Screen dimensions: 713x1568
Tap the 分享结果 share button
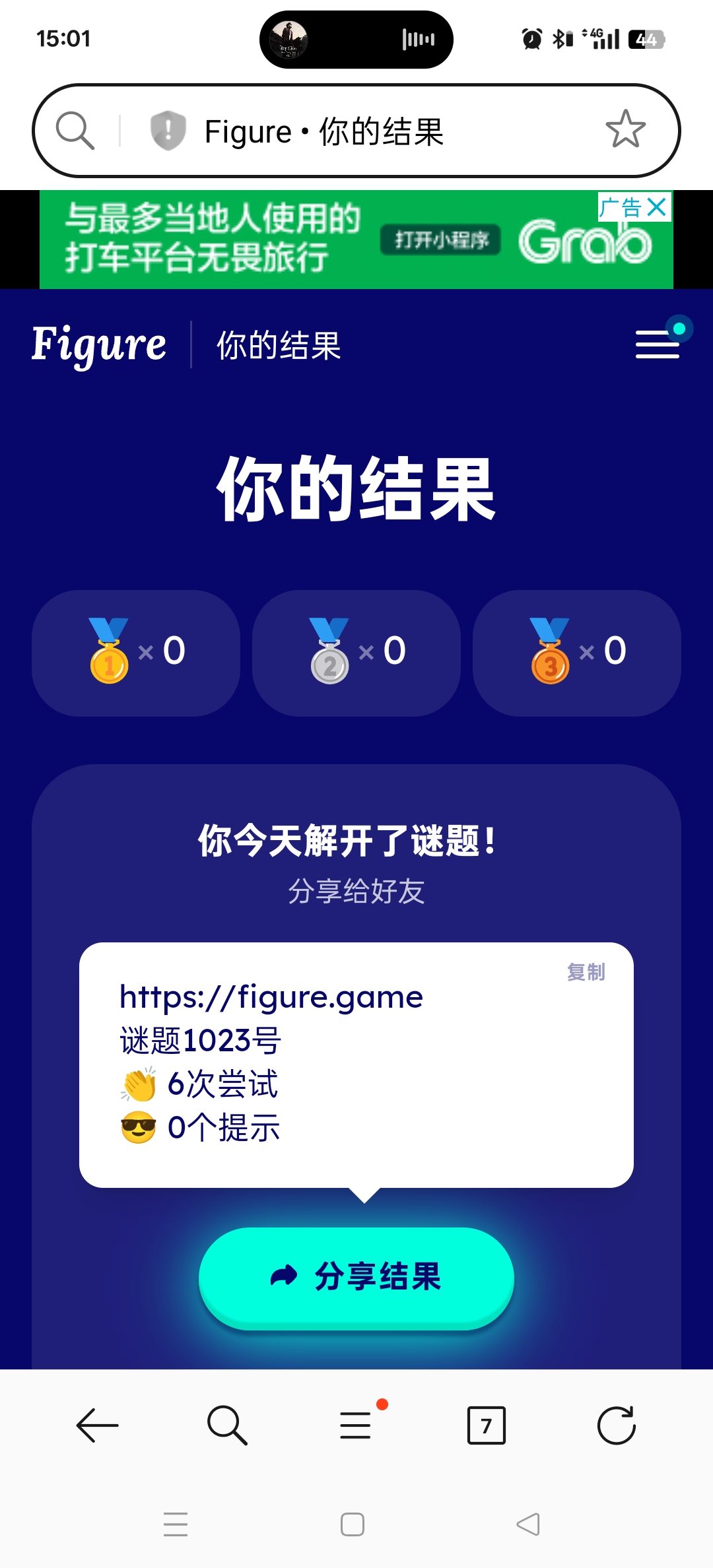coord(356,1276)
